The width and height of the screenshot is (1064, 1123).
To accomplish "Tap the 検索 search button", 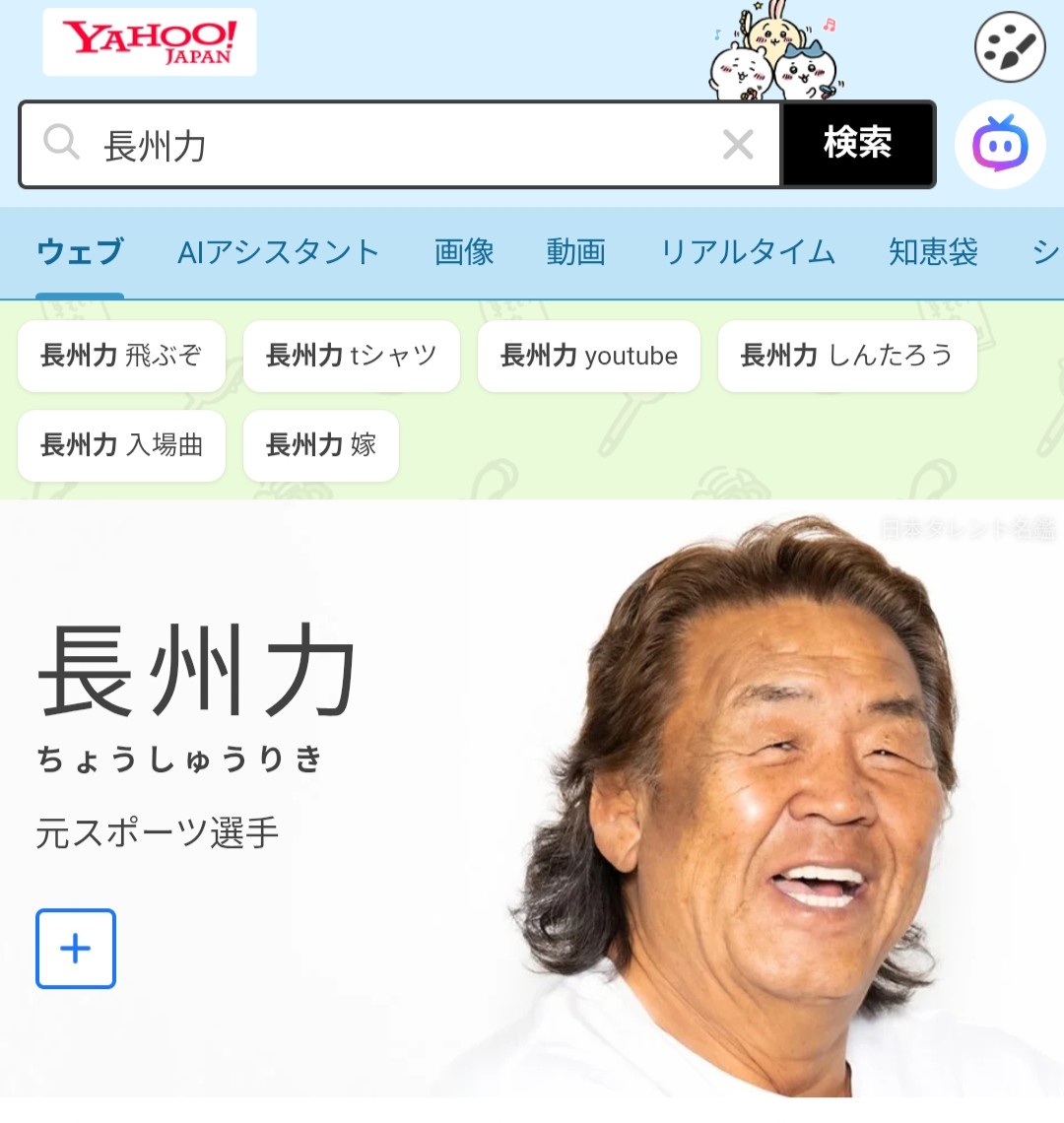I will [x=858, y=145].
